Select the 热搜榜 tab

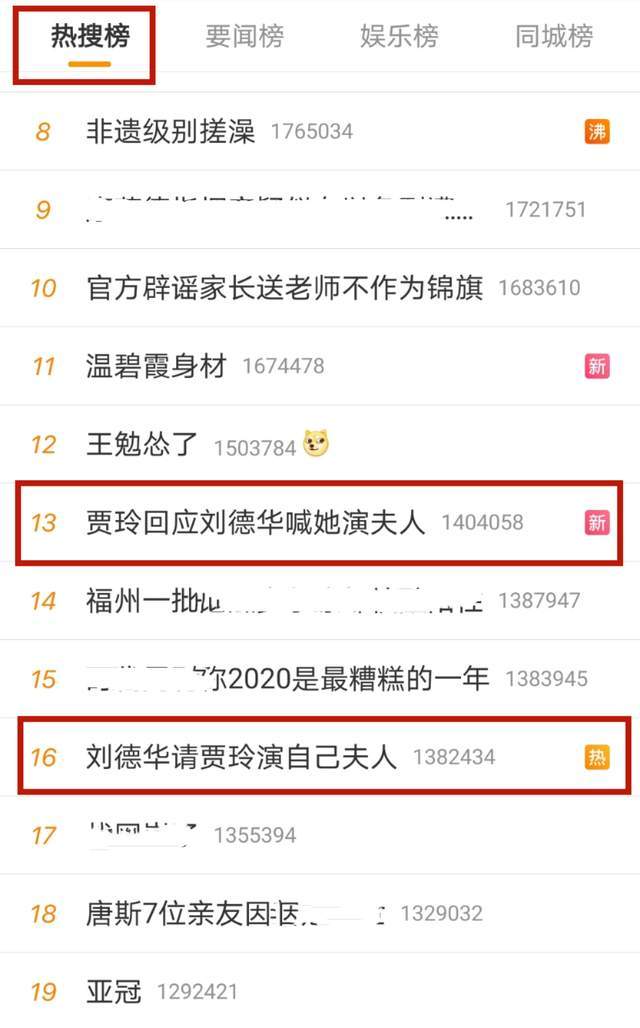(x=90, y=37)
